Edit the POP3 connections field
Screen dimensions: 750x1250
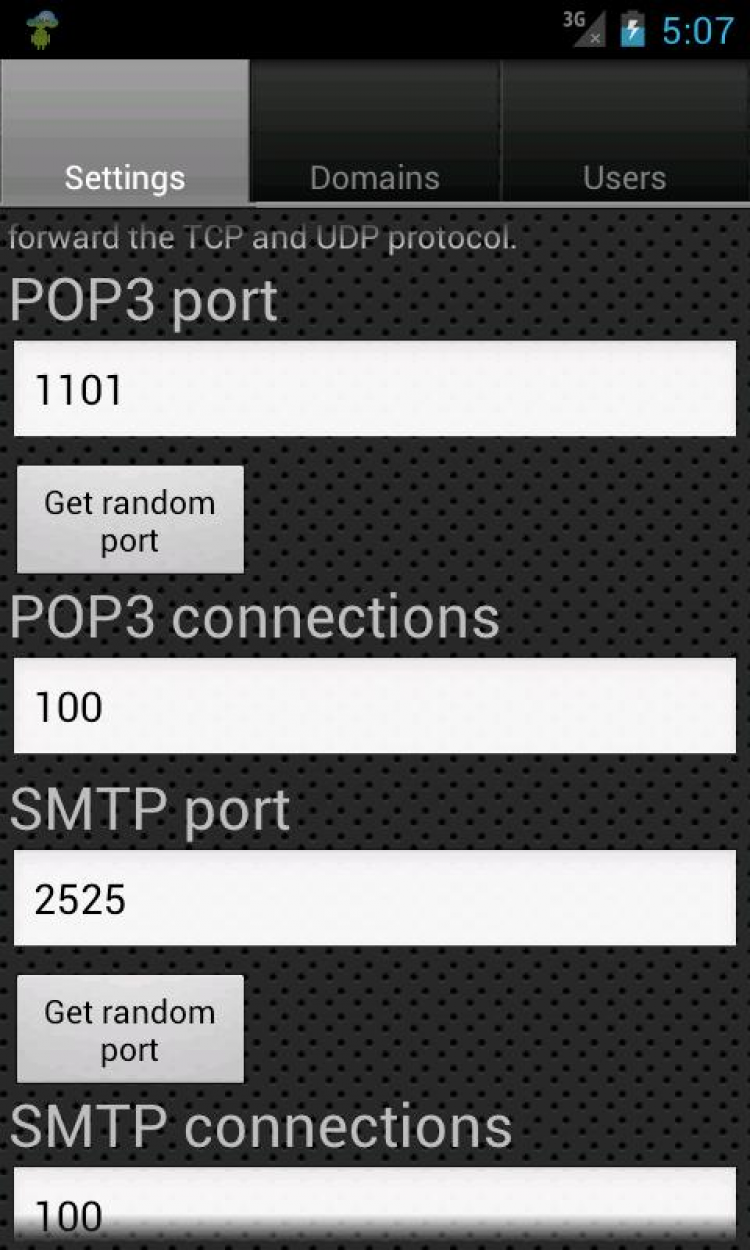(375, 706)
